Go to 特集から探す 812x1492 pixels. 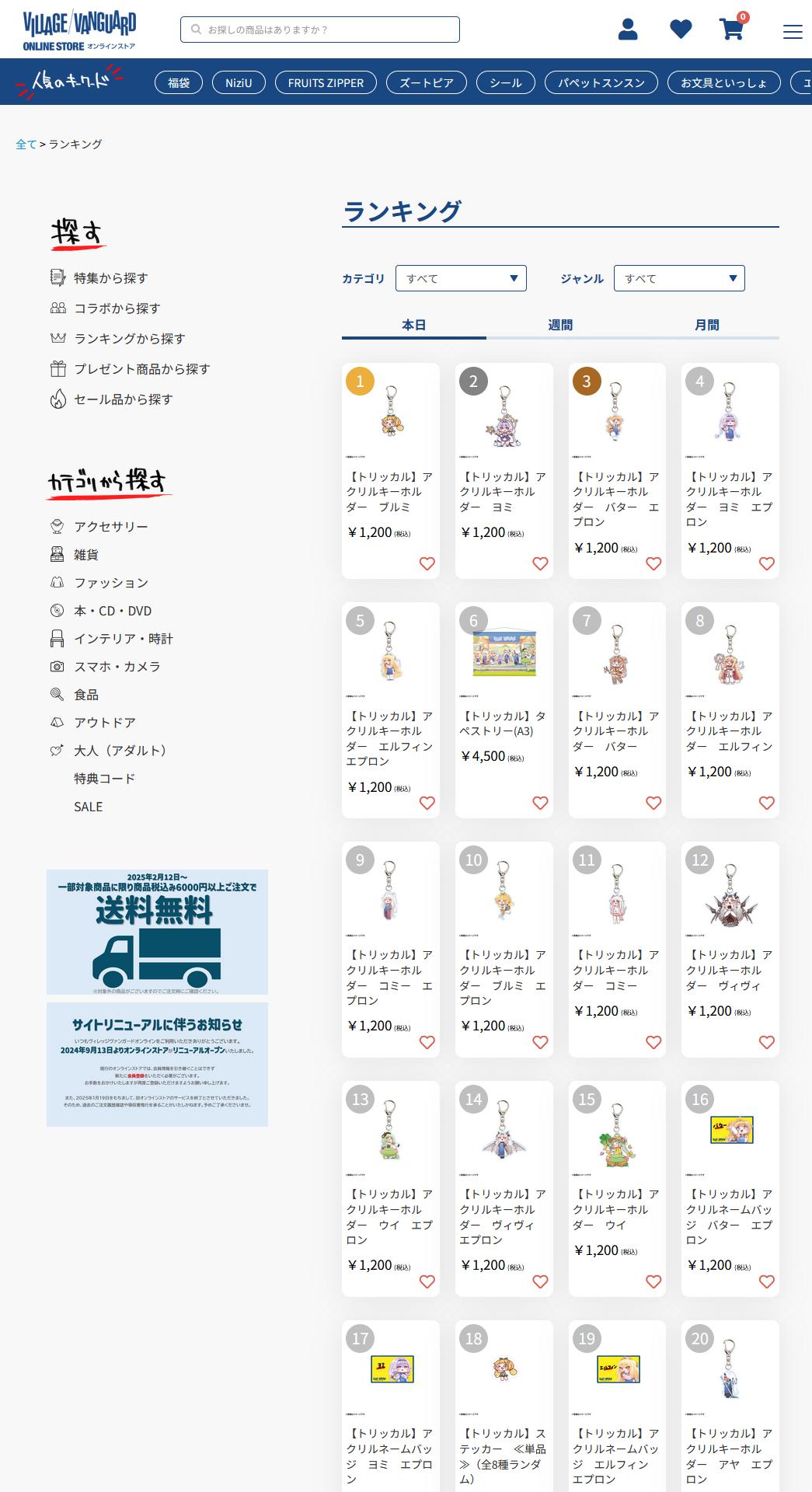(x=110, y=278)
